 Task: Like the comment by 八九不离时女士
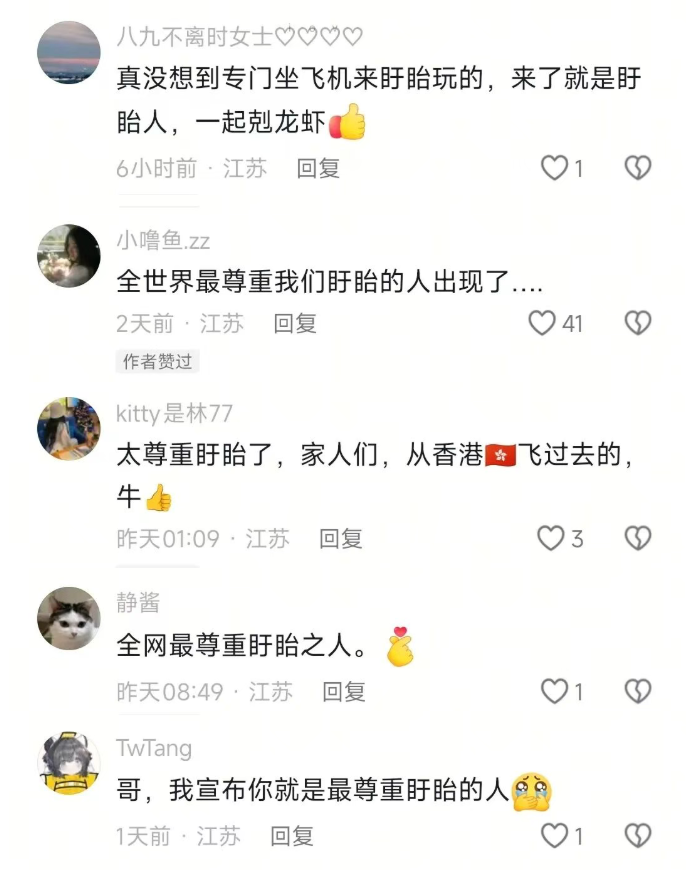pos(554,168)
